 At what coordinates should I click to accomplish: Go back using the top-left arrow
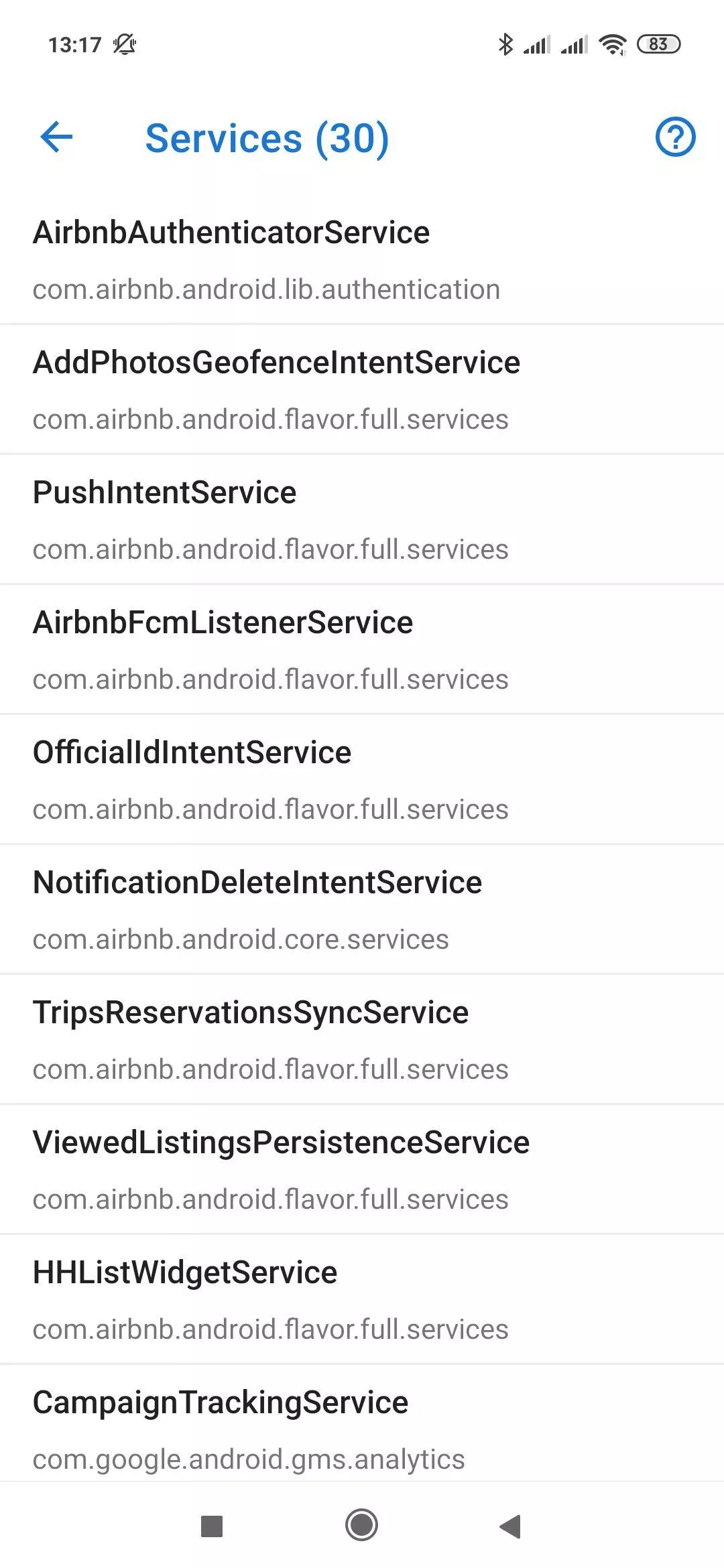click(x=56, y=137)
